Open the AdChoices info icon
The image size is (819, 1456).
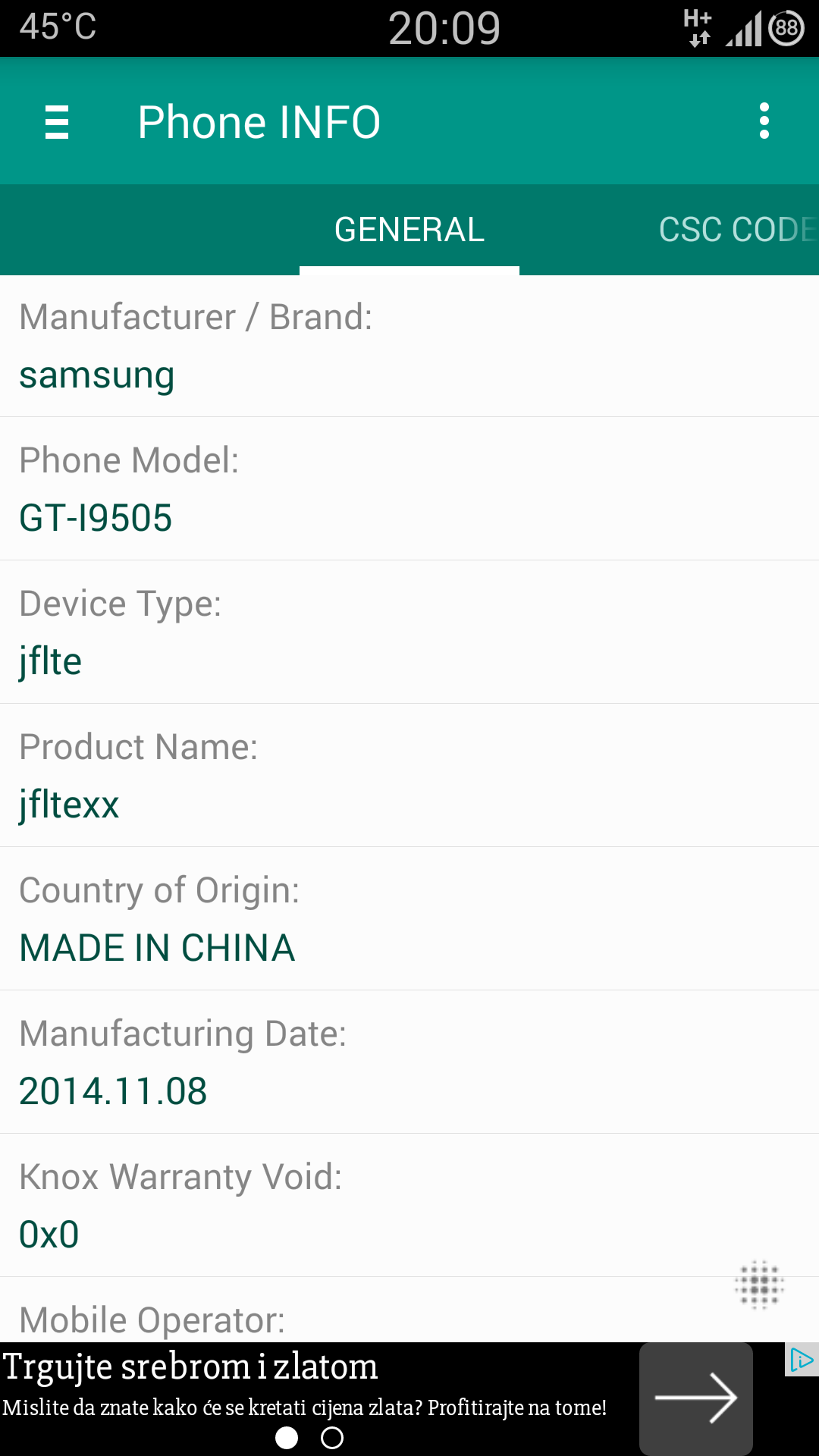click(x=801, y=1360)
